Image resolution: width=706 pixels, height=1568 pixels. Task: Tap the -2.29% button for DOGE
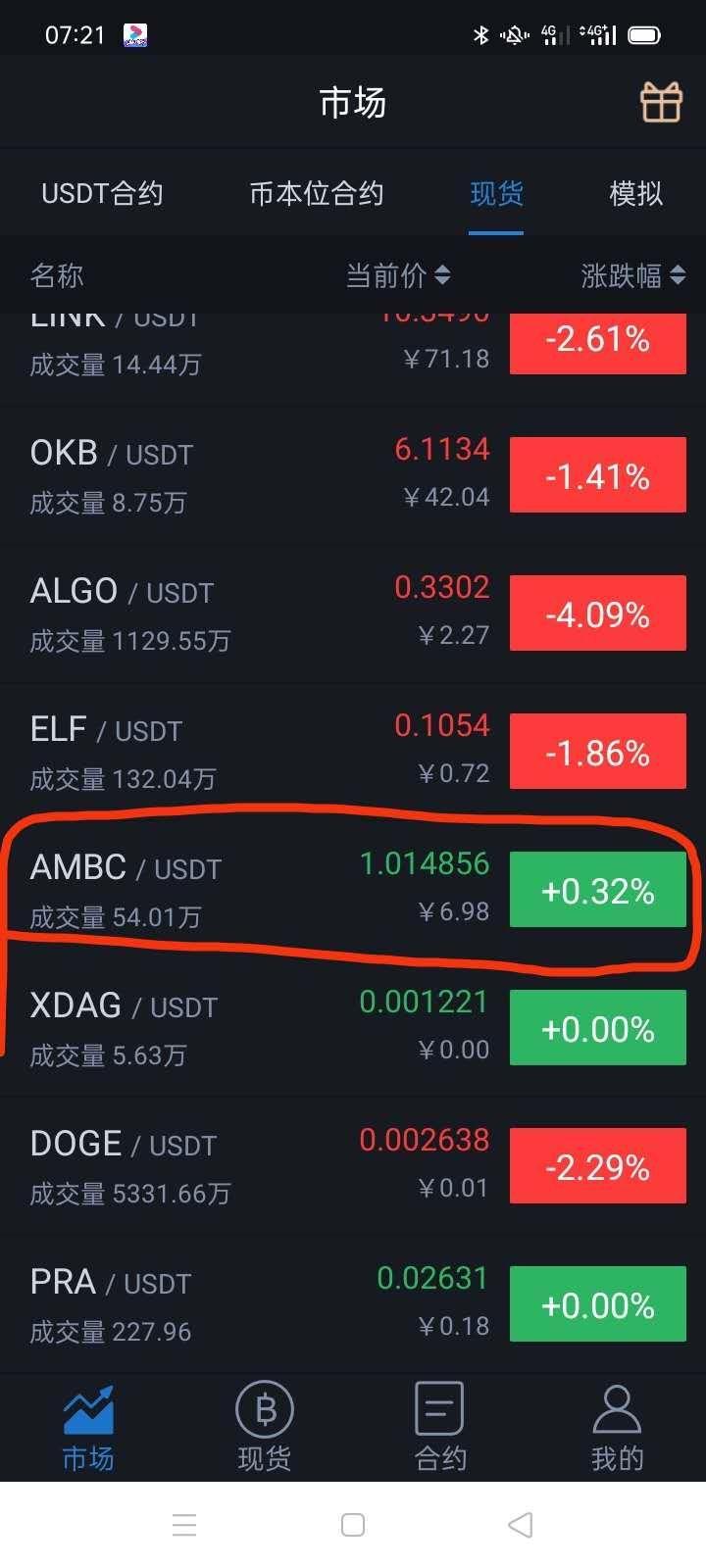[x=598, y=1166]
